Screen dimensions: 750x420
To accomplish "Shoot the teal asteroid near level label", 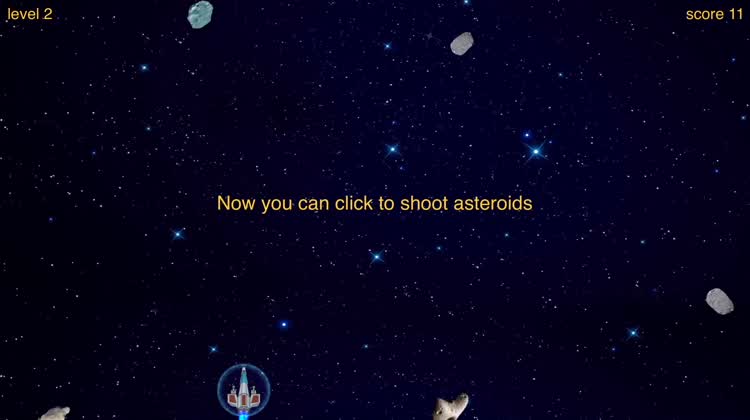I will coord(200,14).
